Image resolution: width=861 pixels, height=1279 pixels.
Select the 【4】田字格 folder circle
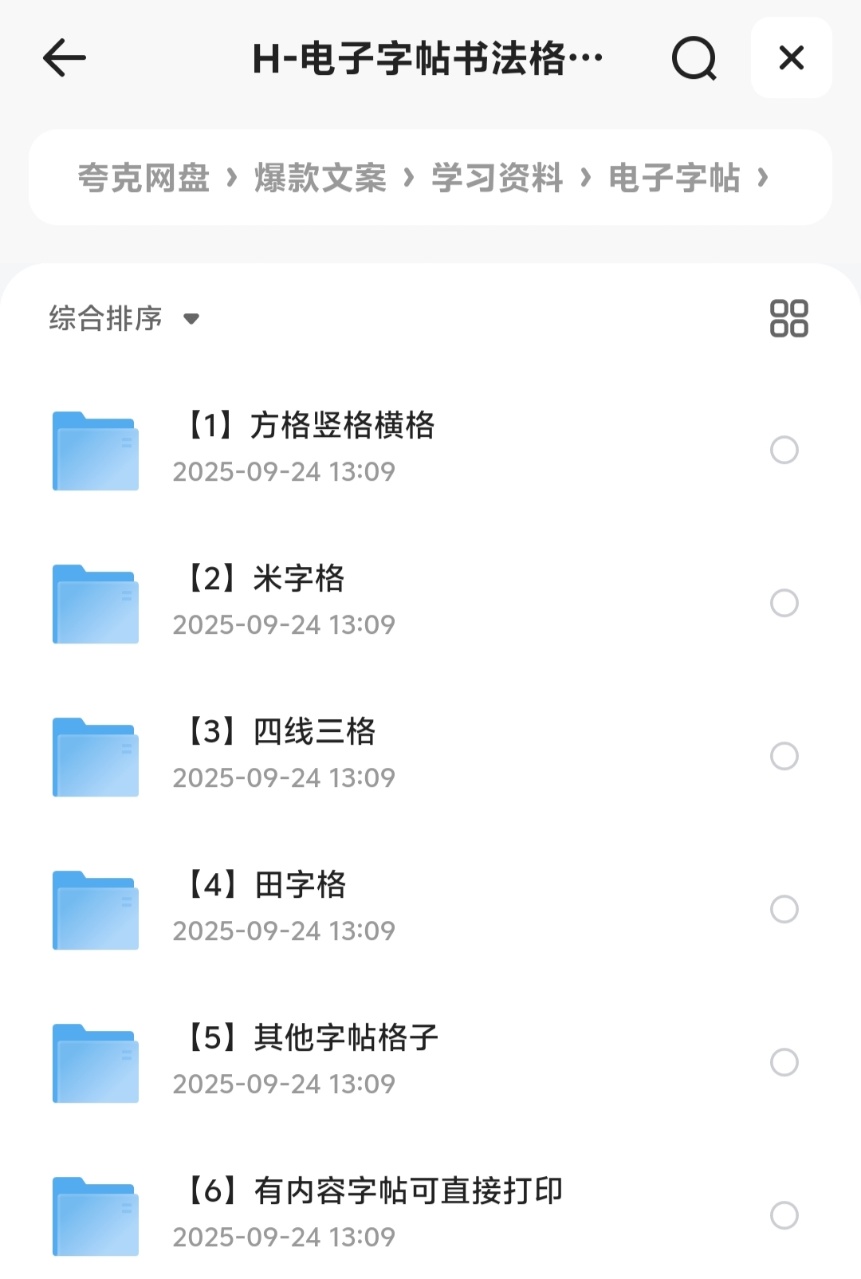(784, 909)
